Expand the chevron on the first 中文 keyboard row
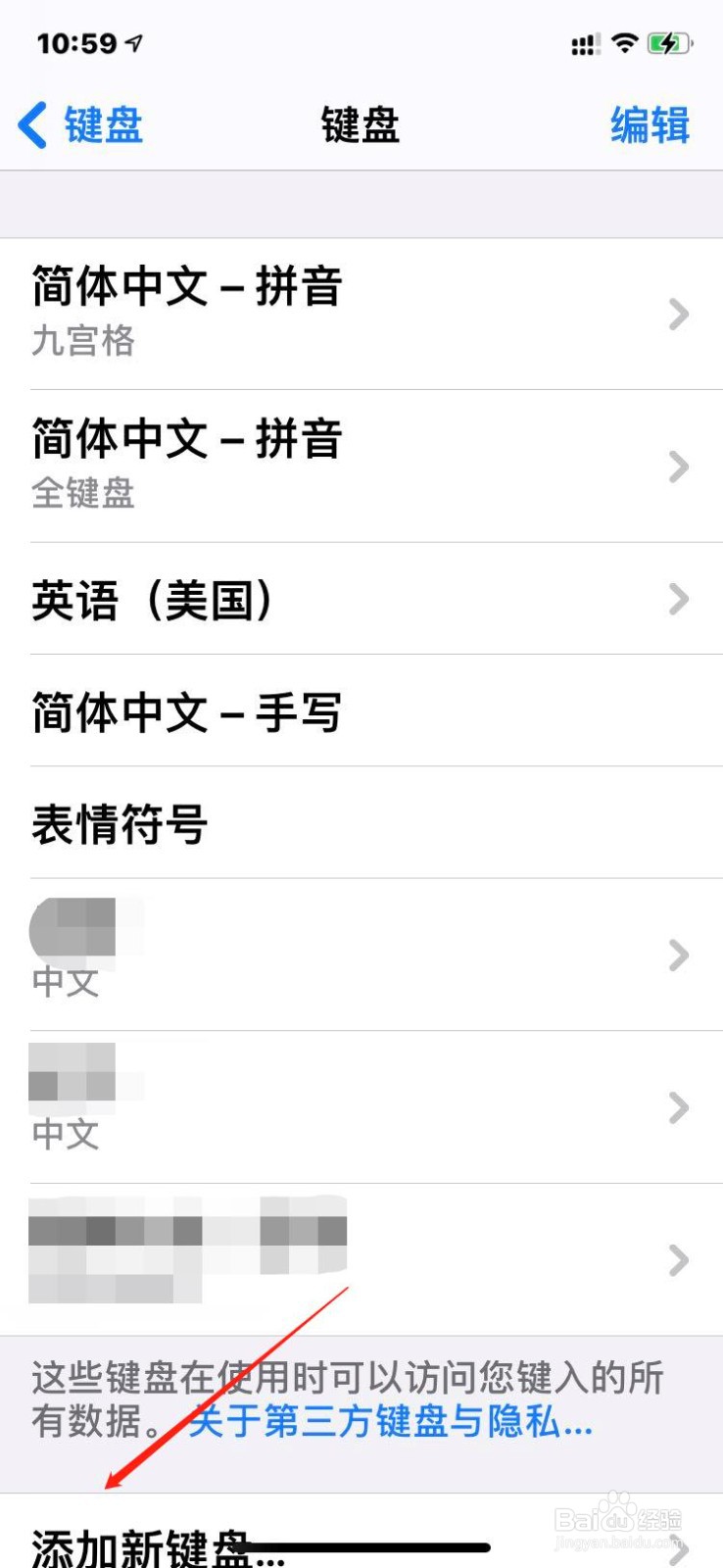Viewport: 723px width, 1568px height. click(678, 955)
